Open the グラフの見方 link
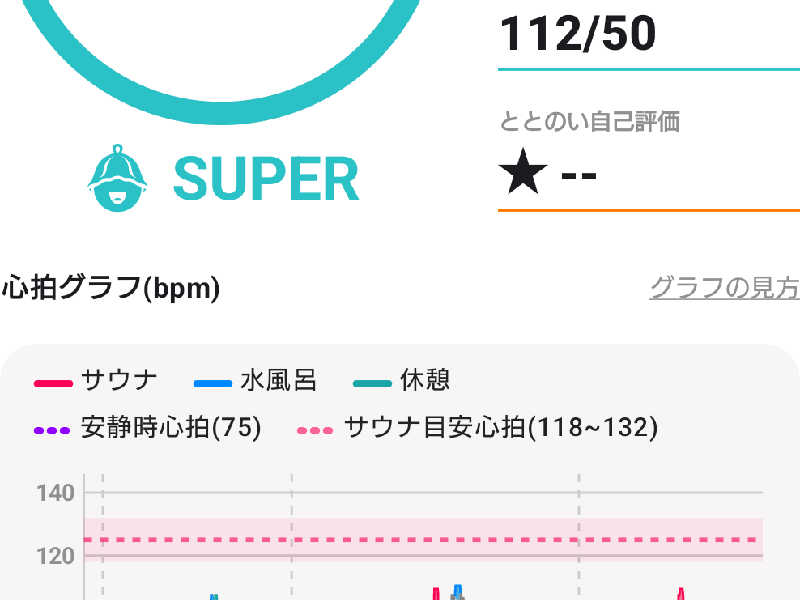This screenshot has height=600, width=800. click(724, 289)
